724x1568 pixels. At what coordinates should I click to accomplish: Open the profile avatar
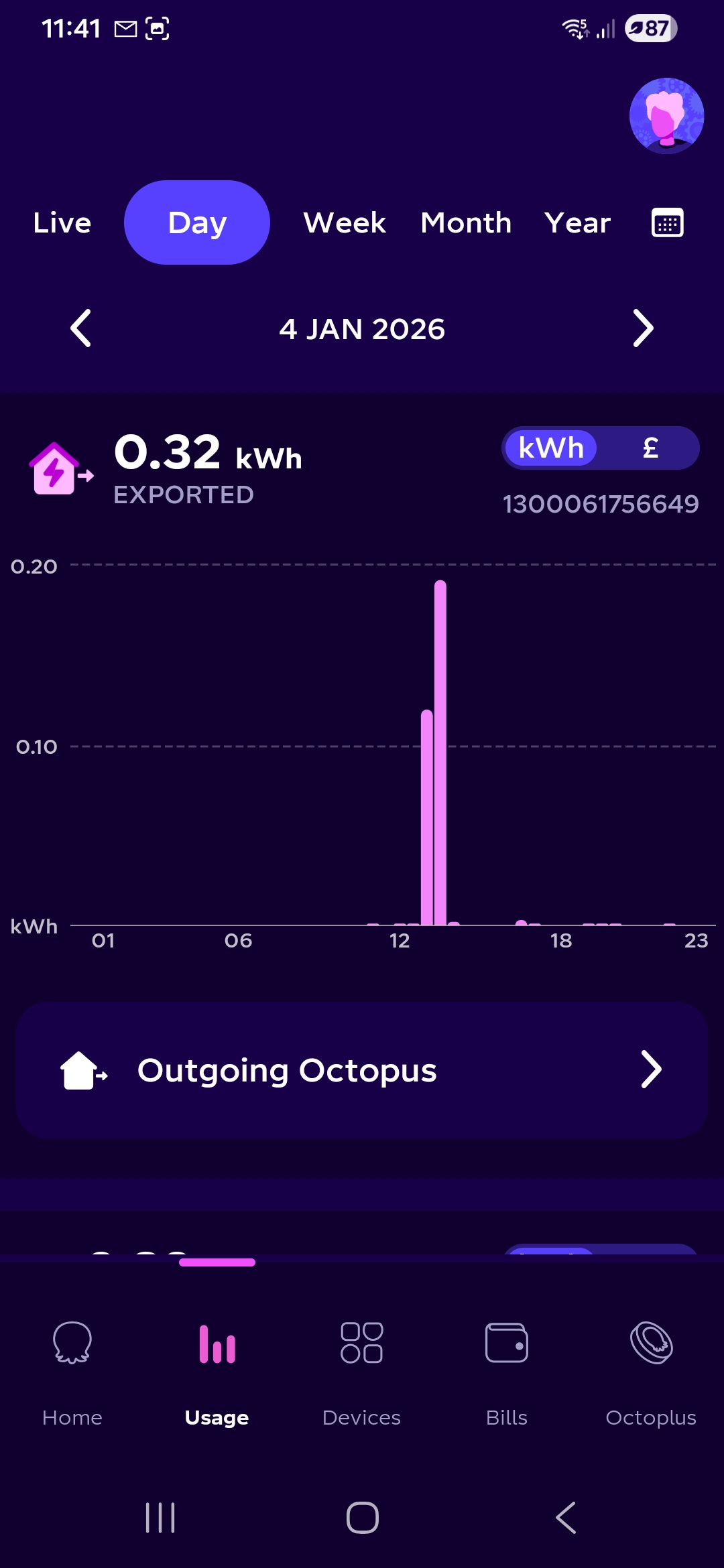tap(666, 116)
